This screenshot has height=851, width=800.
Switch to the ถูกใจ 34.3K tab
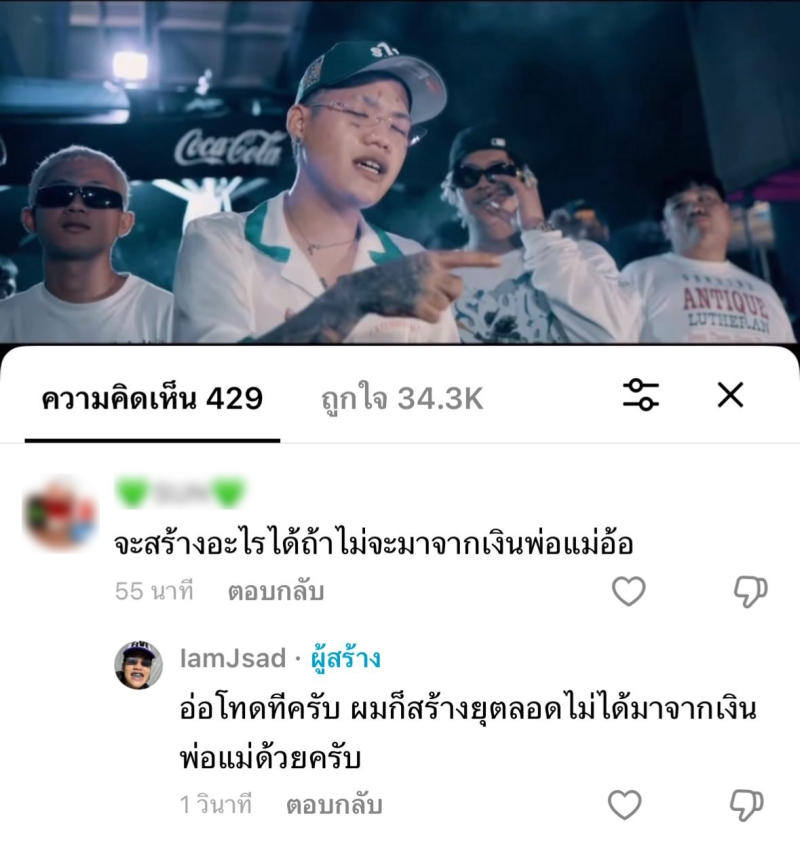(402, 399)
